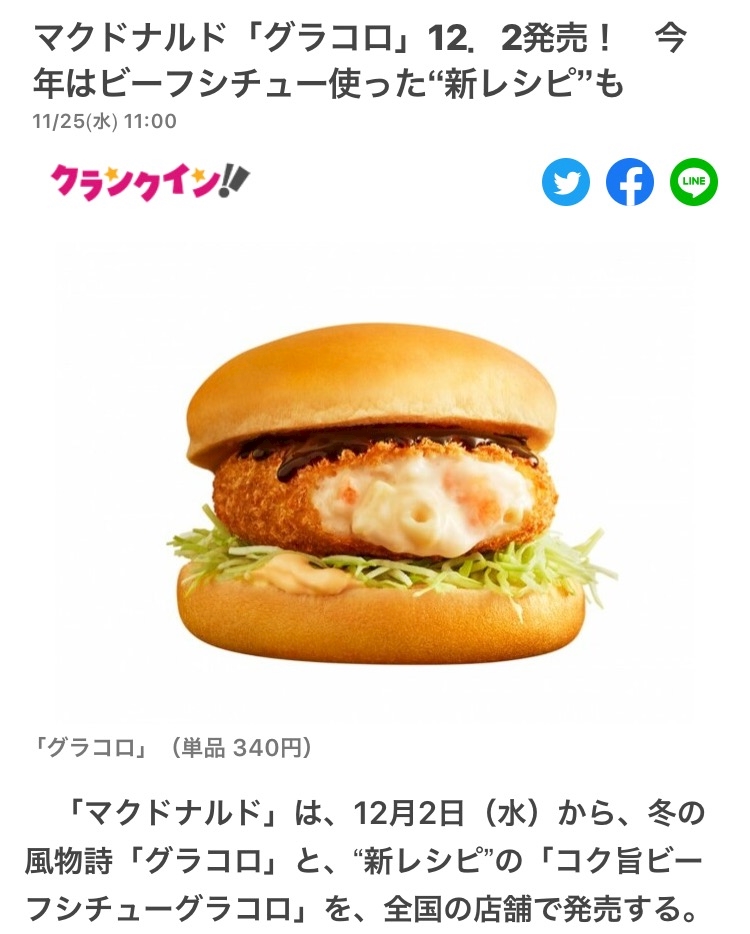Open the クランクイン! publisher logo
This screenshot has width=750, height=934.
150,182
